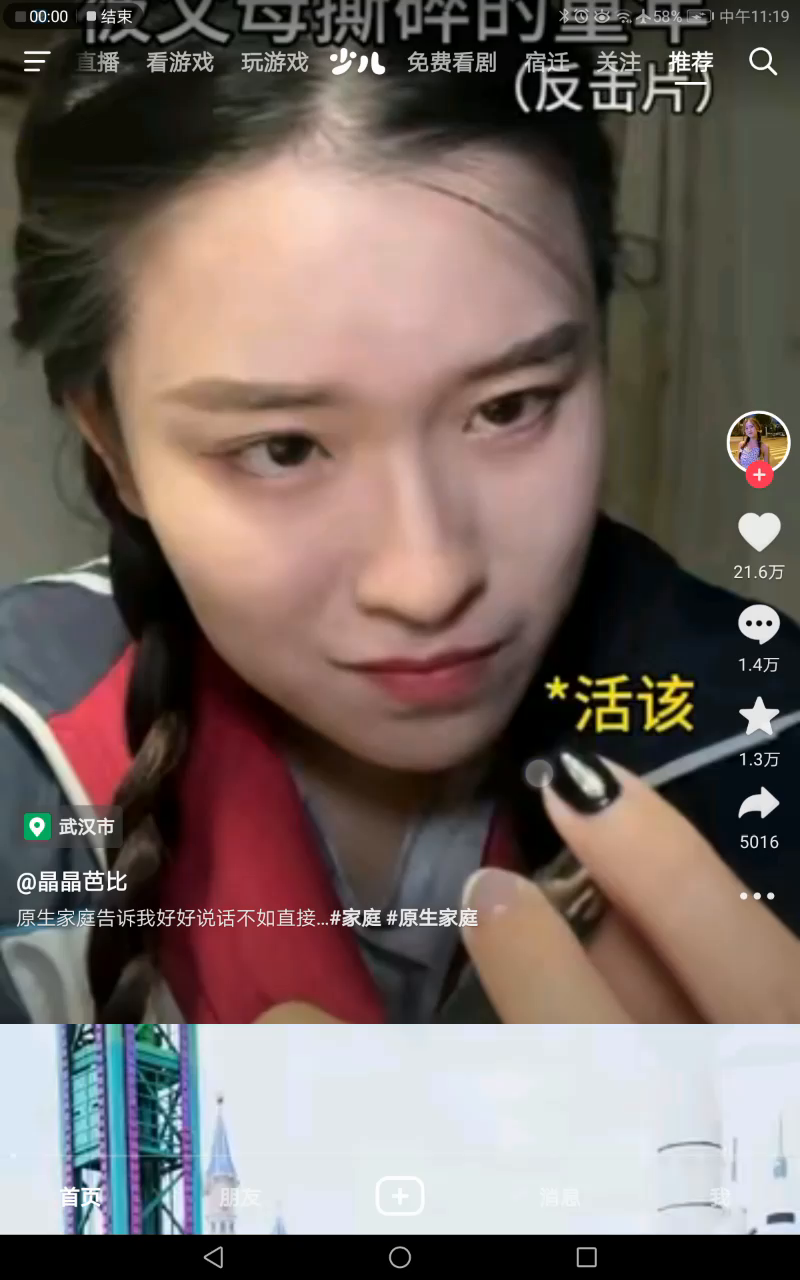Open the hamburger menu
The width and height of the screenshot is (800, 1280).
pos(37,62)
